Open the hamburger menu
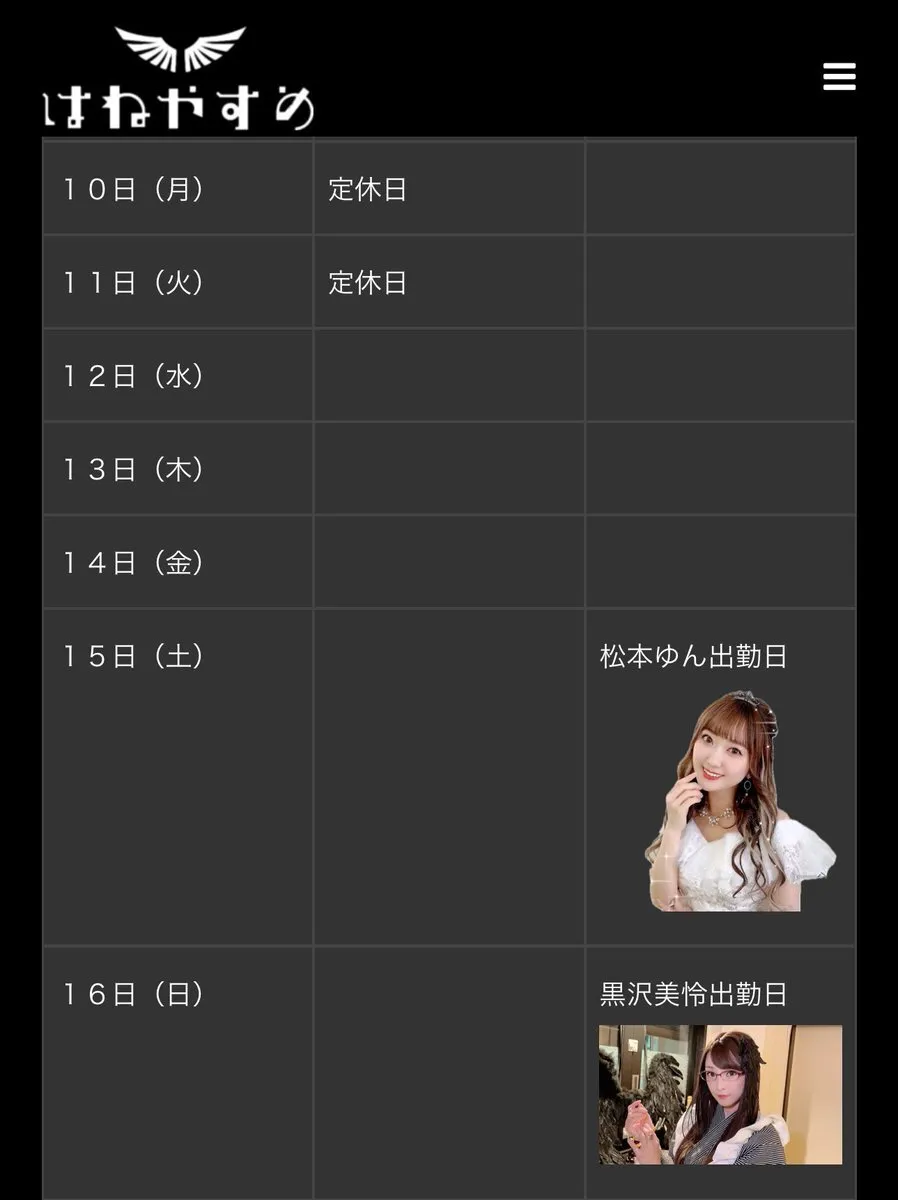Viewport: 898px width, 1200px height. 839,76
